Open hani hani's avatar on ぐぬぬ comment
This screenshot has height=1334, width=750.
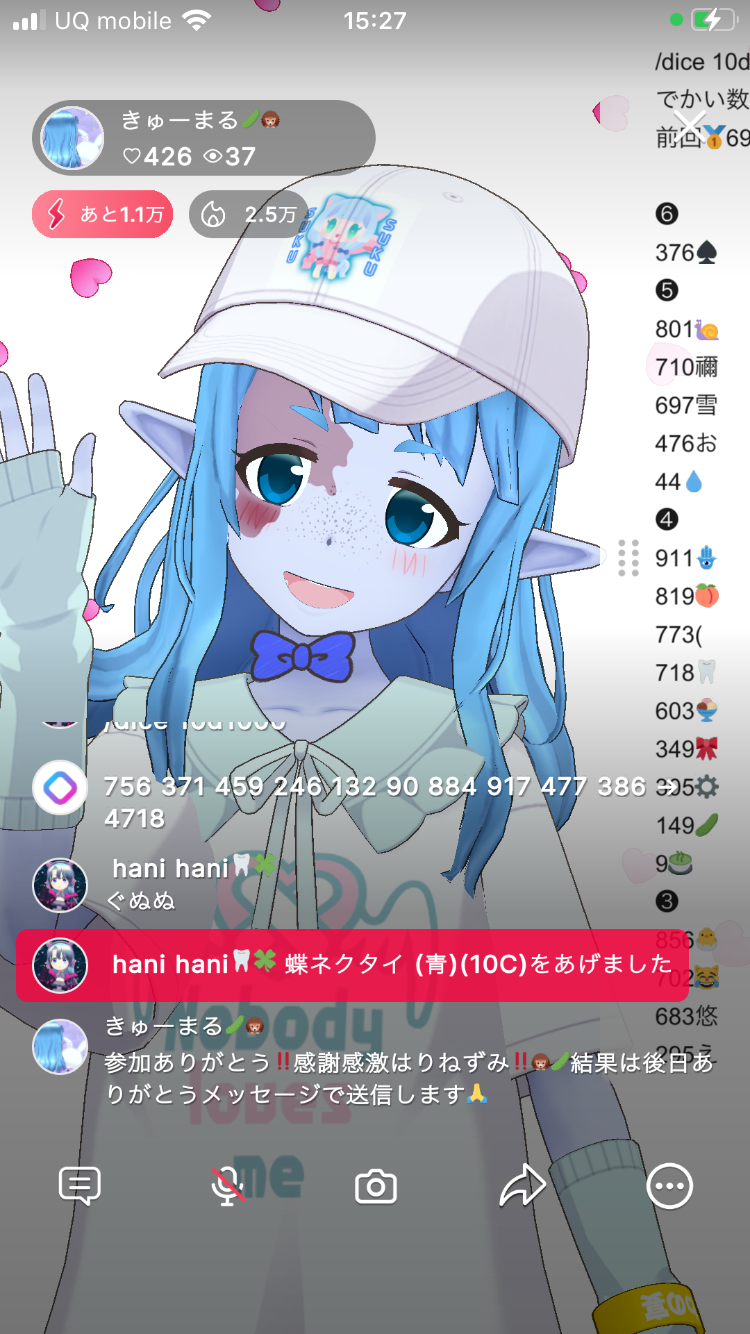(60, 884)
